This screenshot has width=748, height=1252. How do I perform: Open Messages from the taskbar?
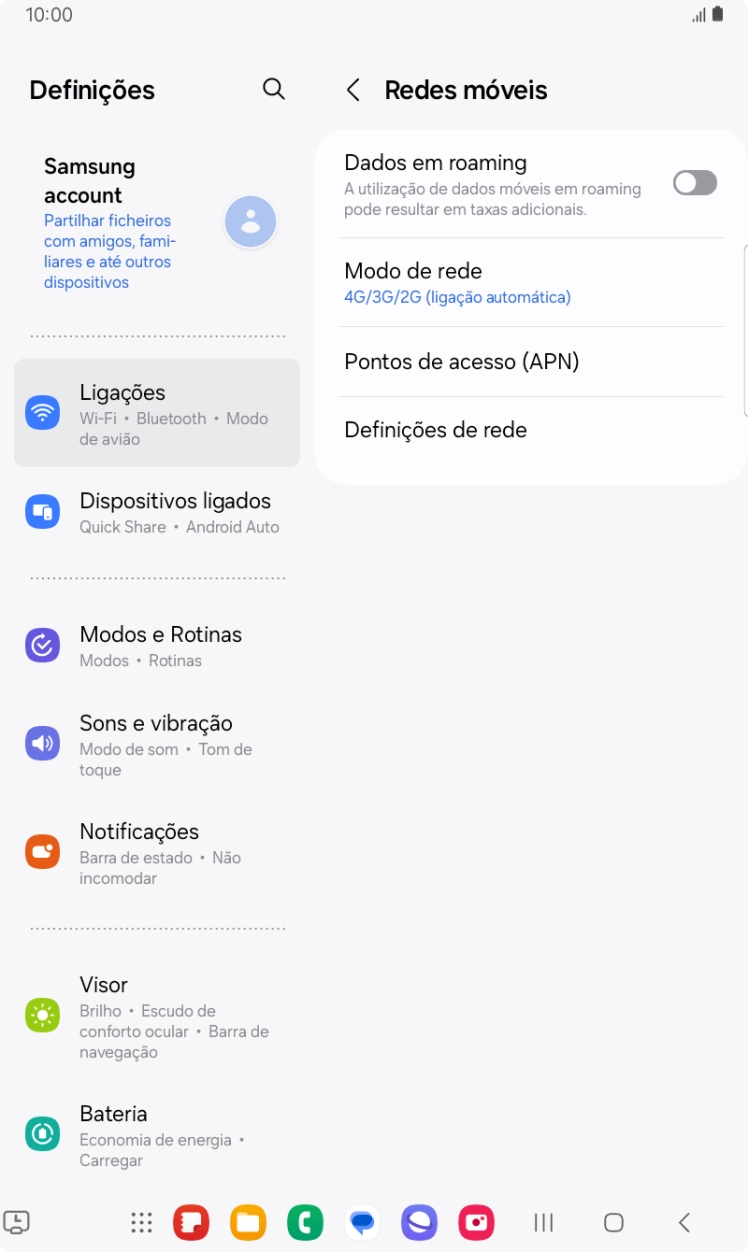pyautogui.click(x=362, y=1222)
